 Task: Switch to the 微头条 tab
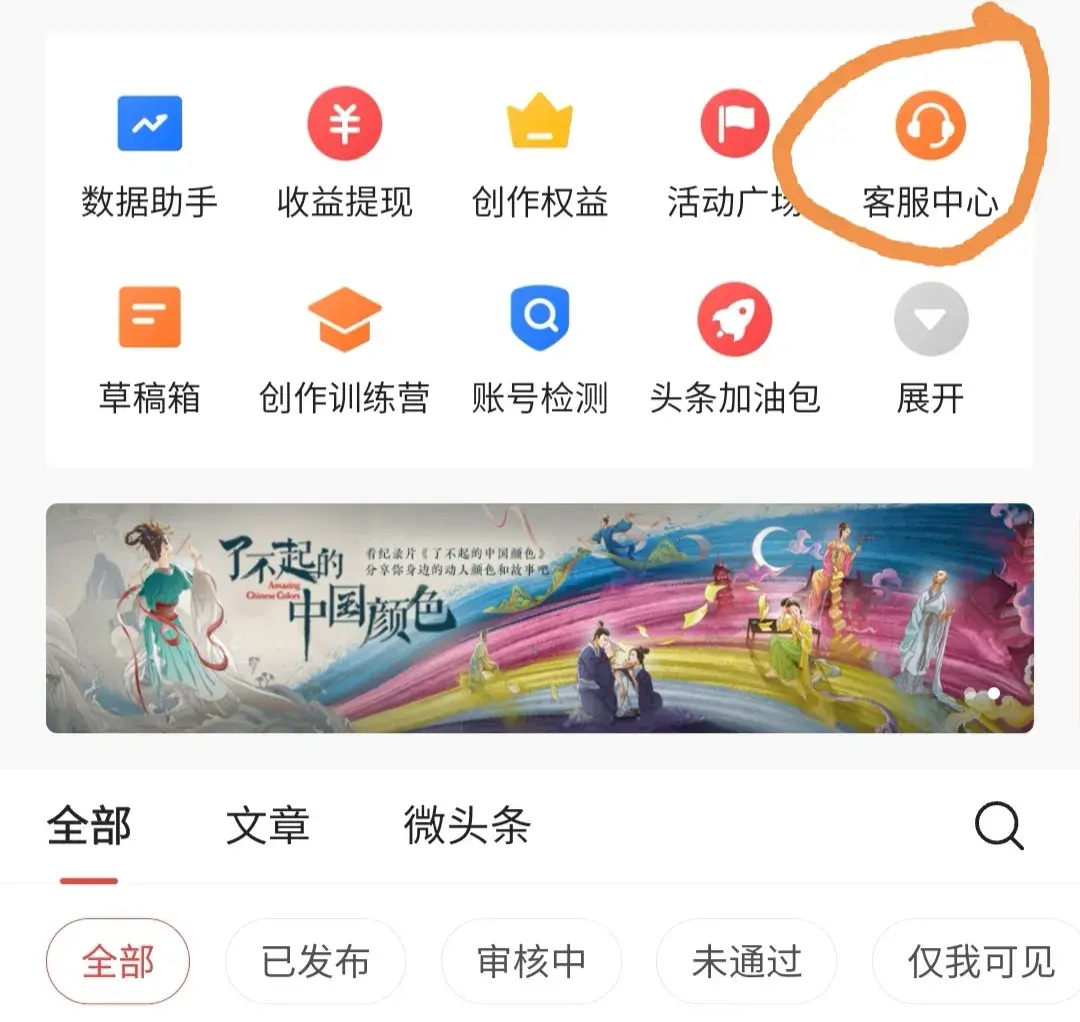[467, 827]
